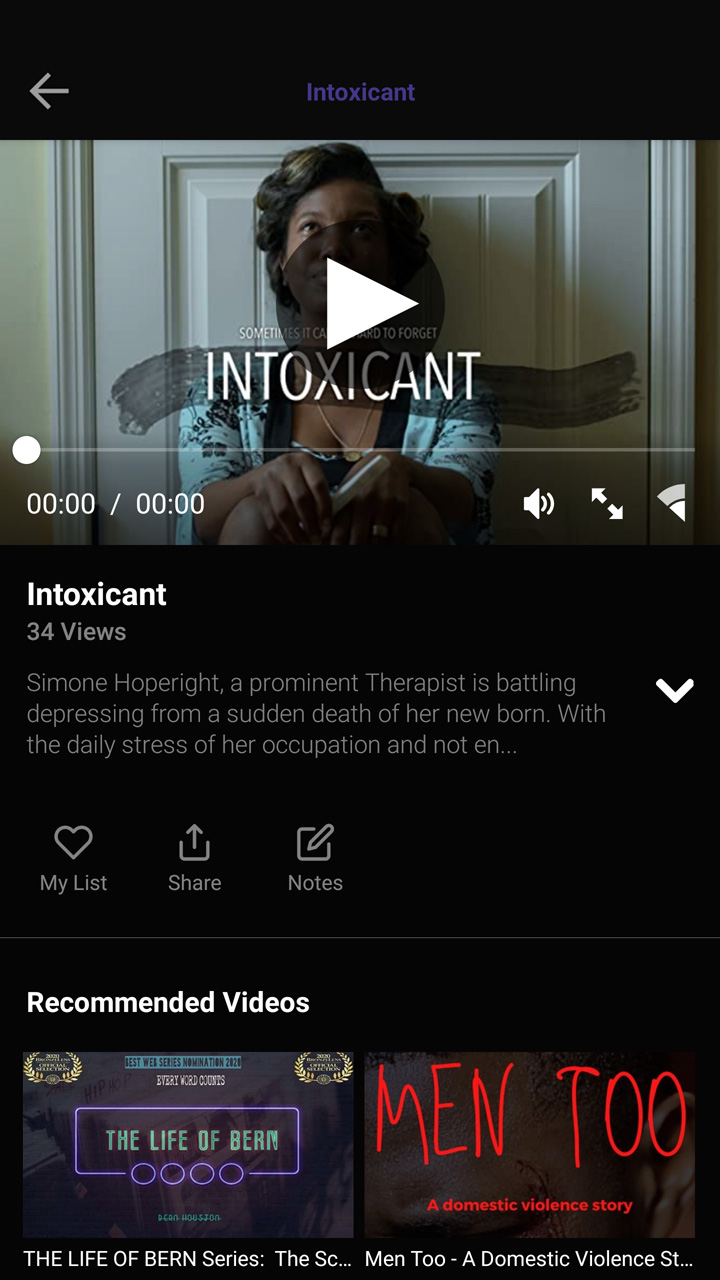Cast the video to another device

[672, 503]
